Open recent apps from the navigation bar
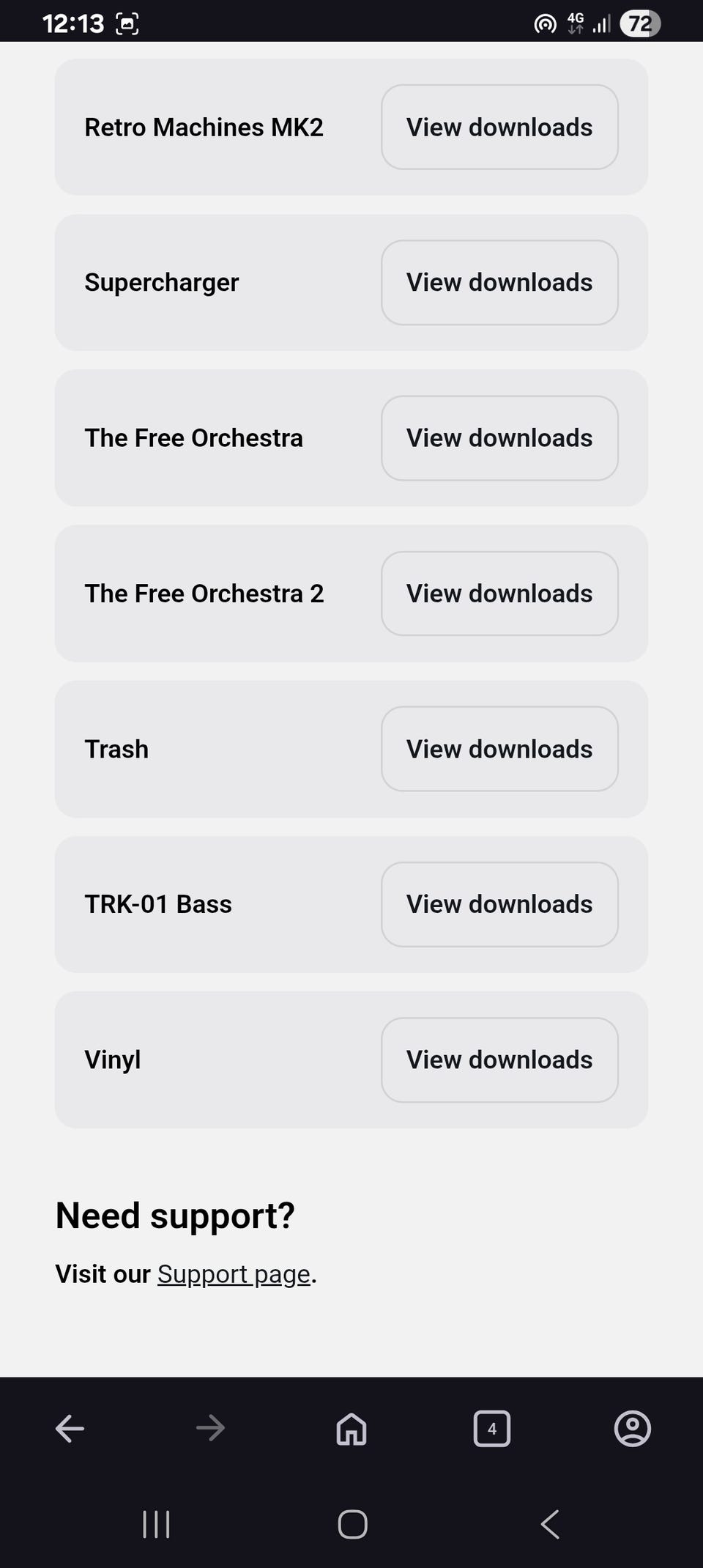 point(156,1525)
